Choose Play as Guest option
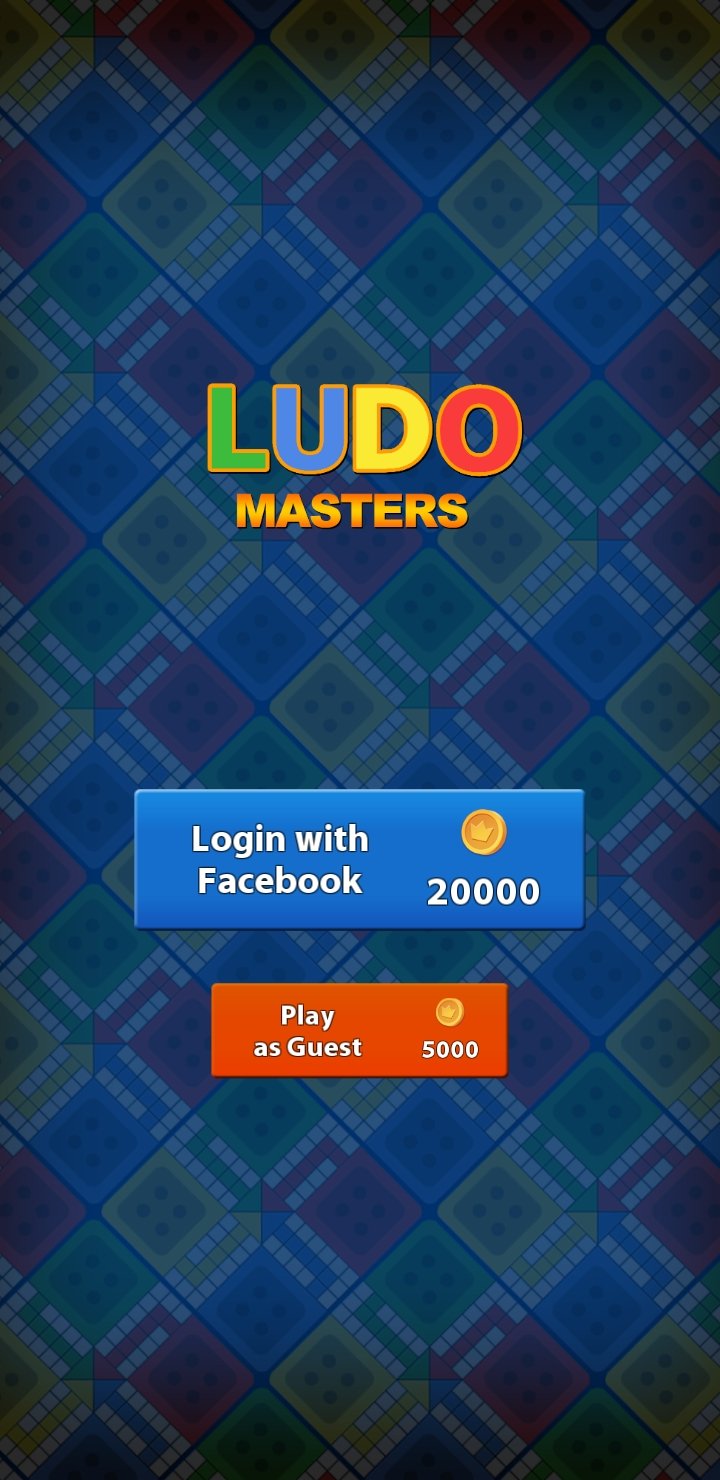This screenshot has width=720, height=1480. click(x=359, y=1030)
